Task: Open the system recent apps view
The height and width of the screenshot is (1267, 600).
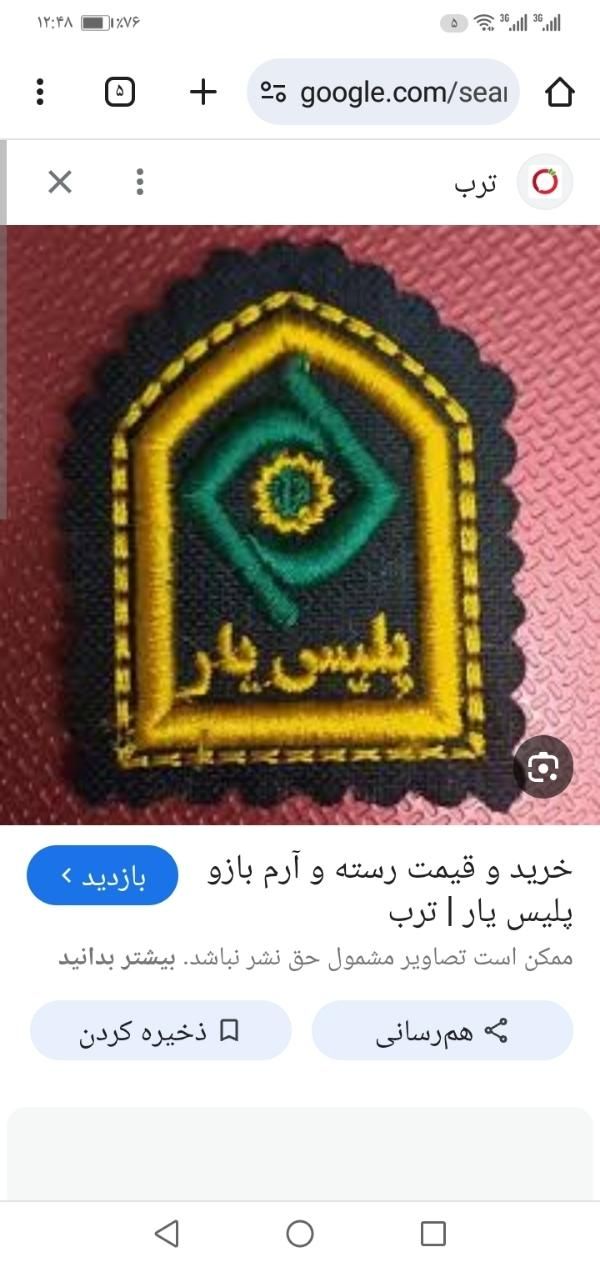Action: [x=433, y=1233]
